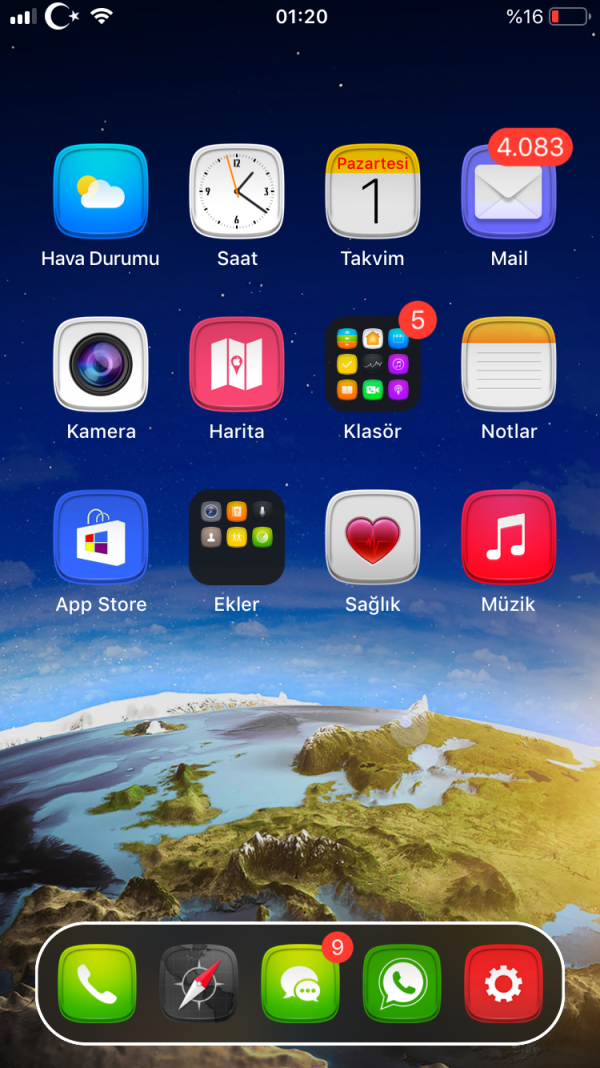Open the Klasör folder
600x1068 pixels.
[372, 365]
